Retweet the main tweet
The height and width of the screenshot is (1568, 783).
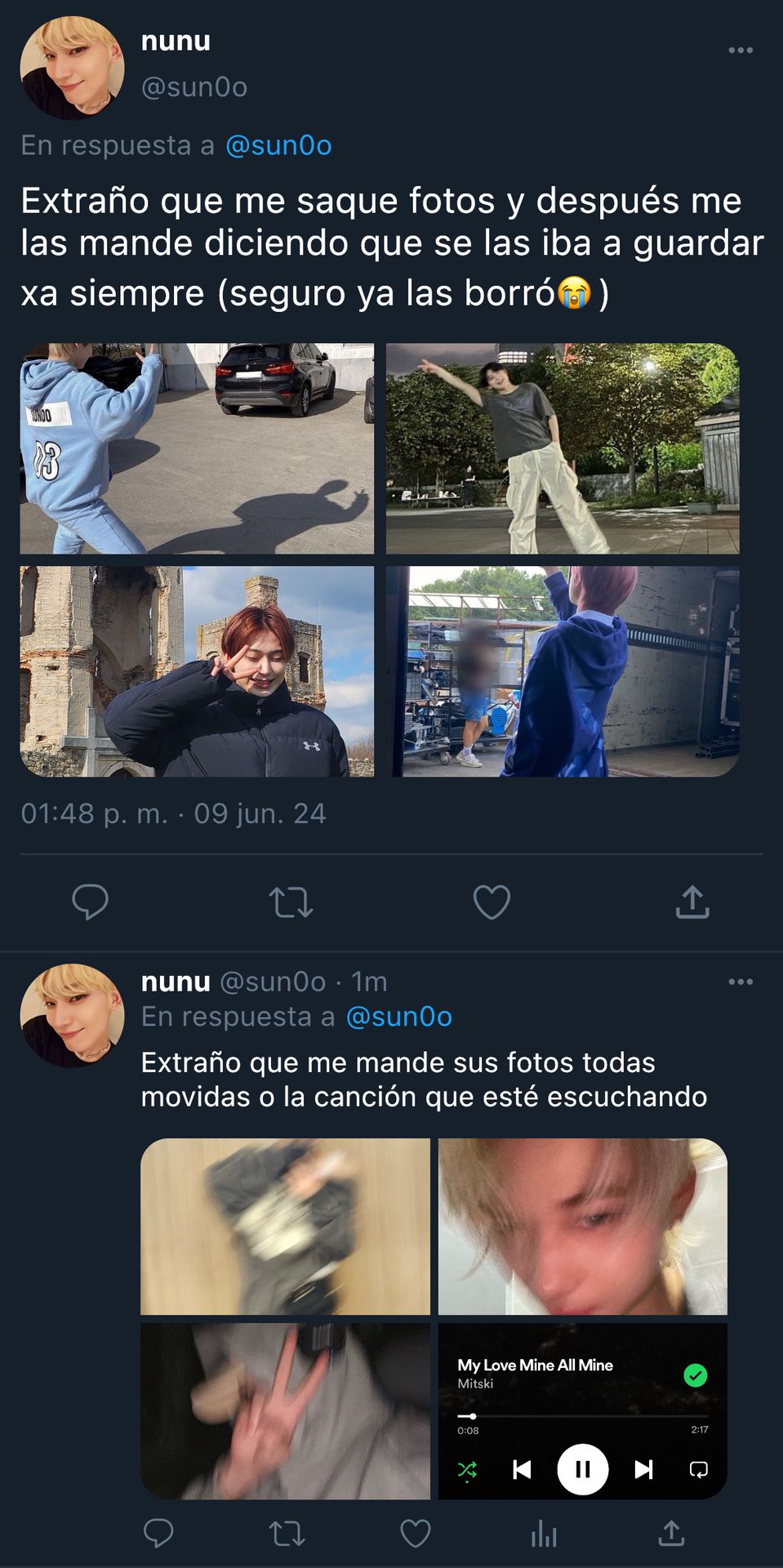(x=291, y=902)
